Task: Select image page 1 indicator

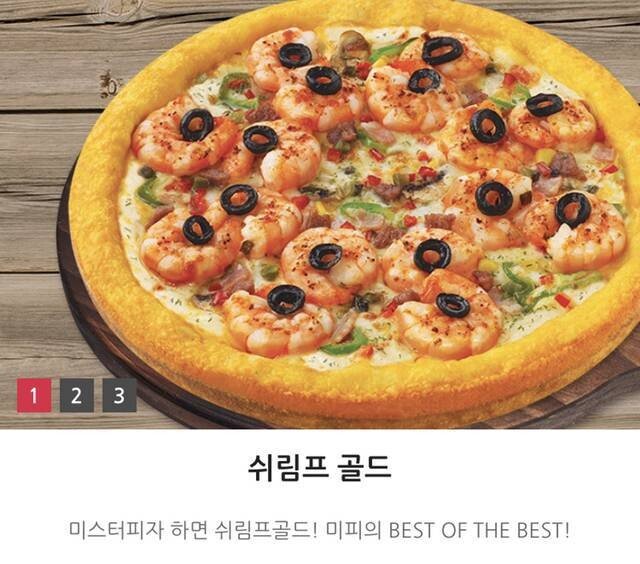Action: pyautogui.click(x=34, y=395)
